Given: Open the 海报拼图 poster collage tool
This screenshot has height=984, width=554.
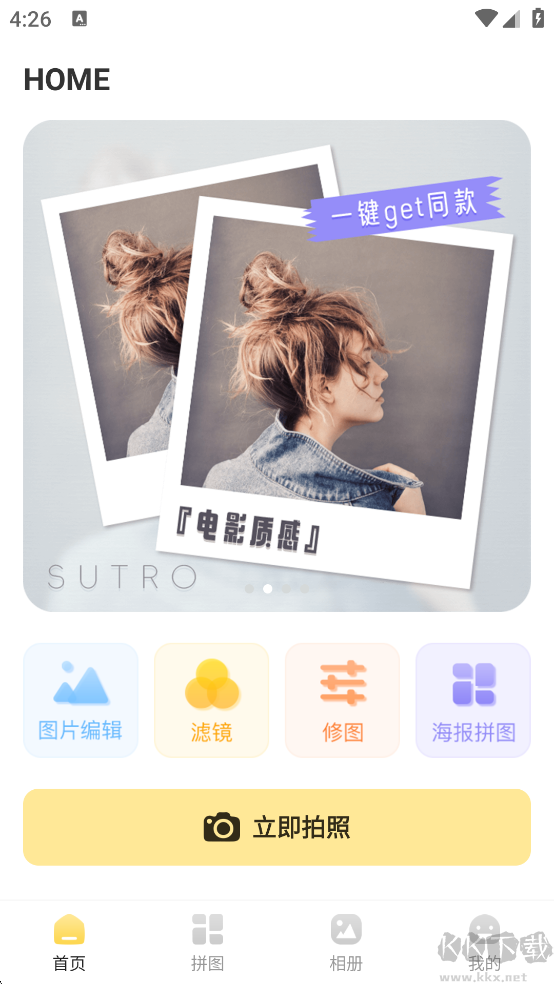Looking at the screenshot, I should pyautogui.click(x=473, y=700).
